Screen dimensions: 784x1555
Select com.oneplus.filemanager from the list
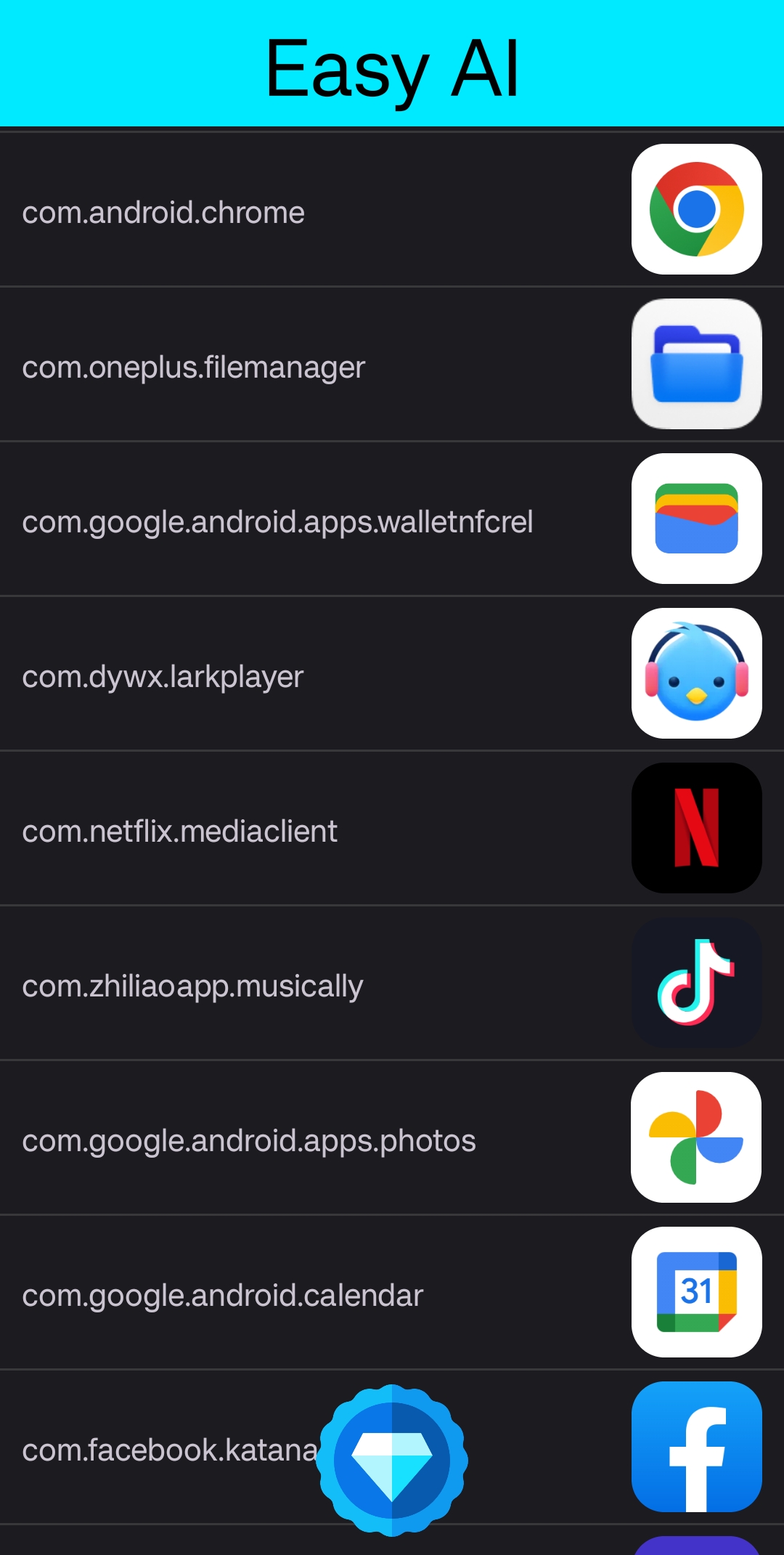click(x=392, y=364)
